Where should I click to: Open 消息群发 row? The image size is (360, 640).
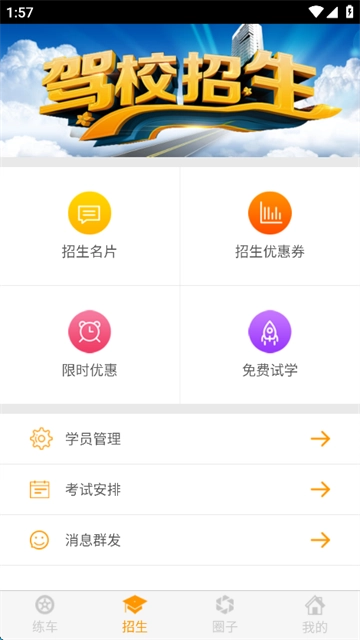pos(180,540)
